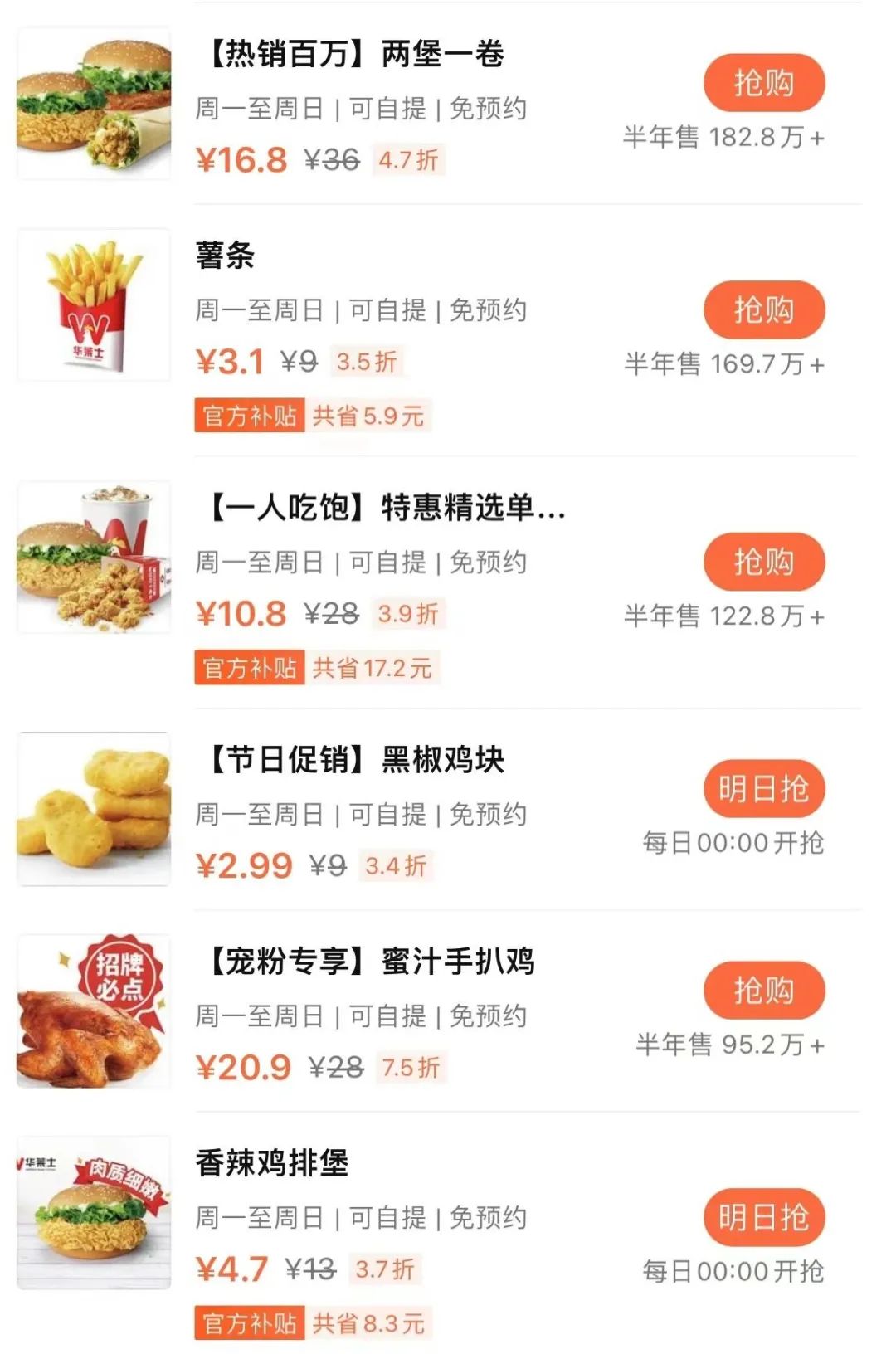The width and height of the screenshot is (896, 1354).
Task: Tap 抢购 for 两堡一卷 deal
Action: pos(763,83)
